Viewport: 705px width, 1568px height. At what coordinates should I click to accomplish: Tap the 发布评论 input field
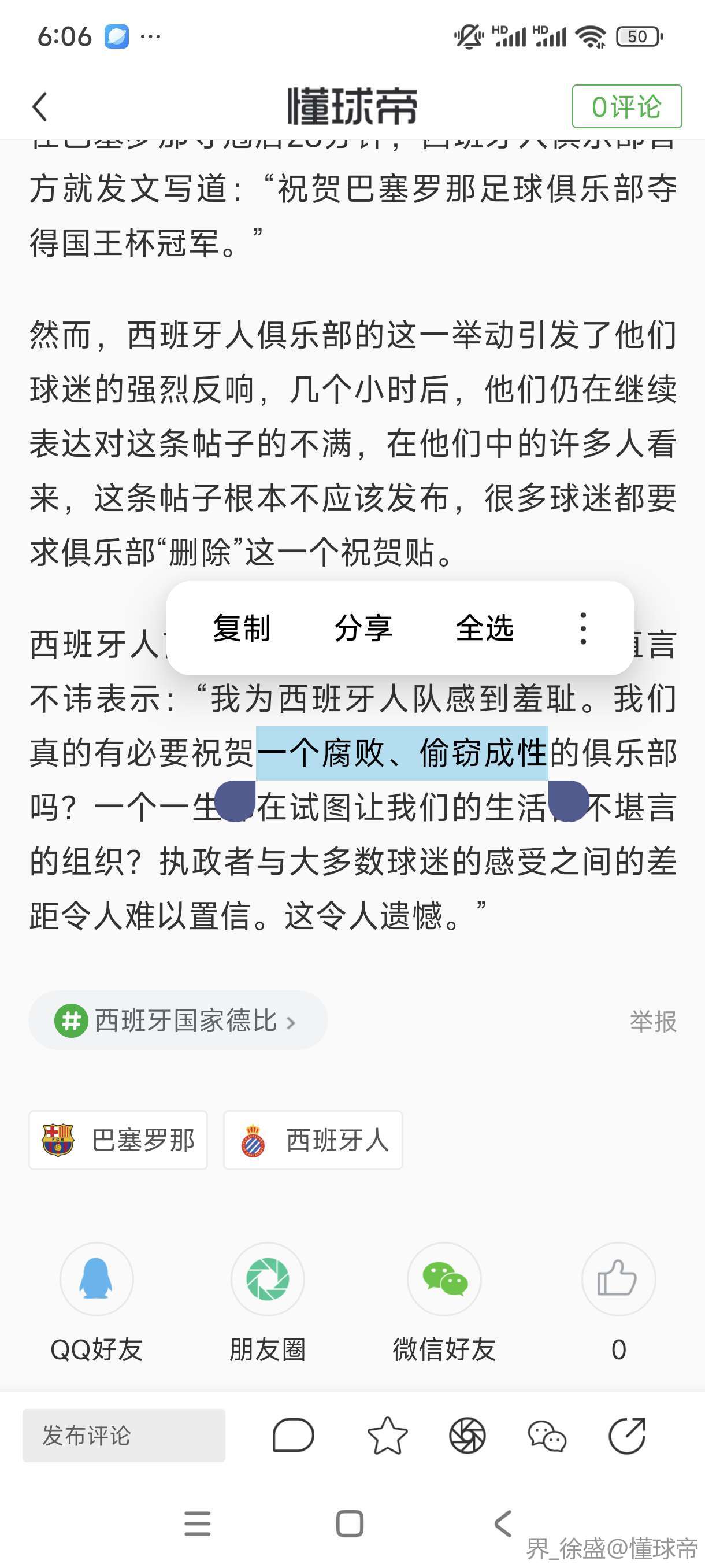124,1434
